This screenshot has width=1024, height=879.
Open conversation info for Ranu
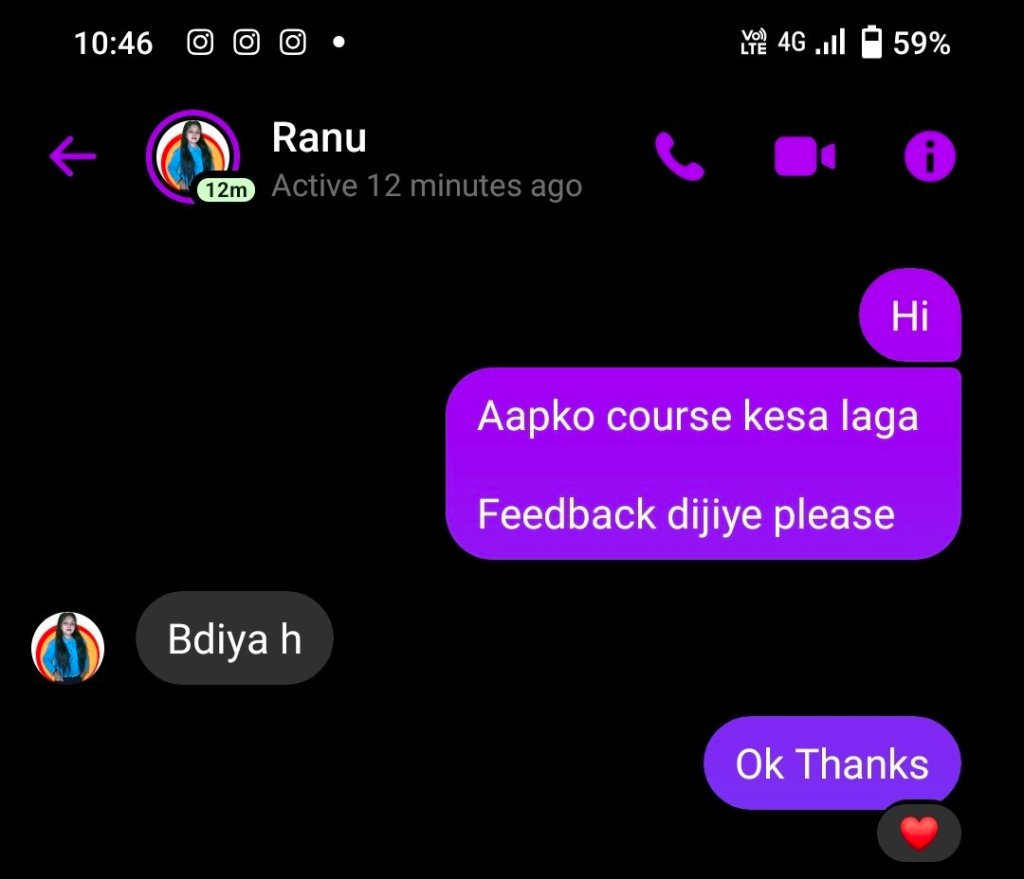pos(929,157)
